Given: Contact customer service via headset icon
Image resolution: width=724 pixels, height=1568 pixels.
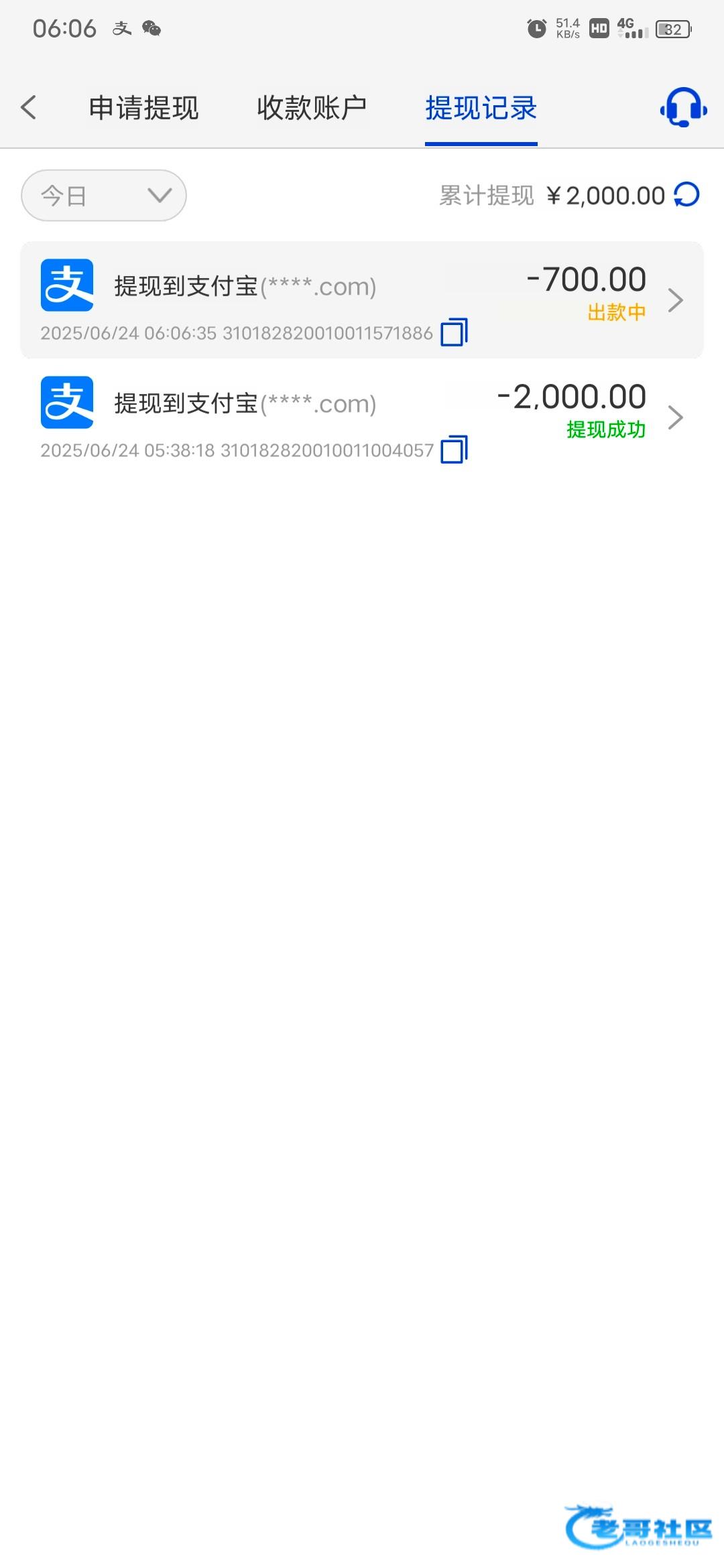Looking at the screenshot, I should [683, 107].
